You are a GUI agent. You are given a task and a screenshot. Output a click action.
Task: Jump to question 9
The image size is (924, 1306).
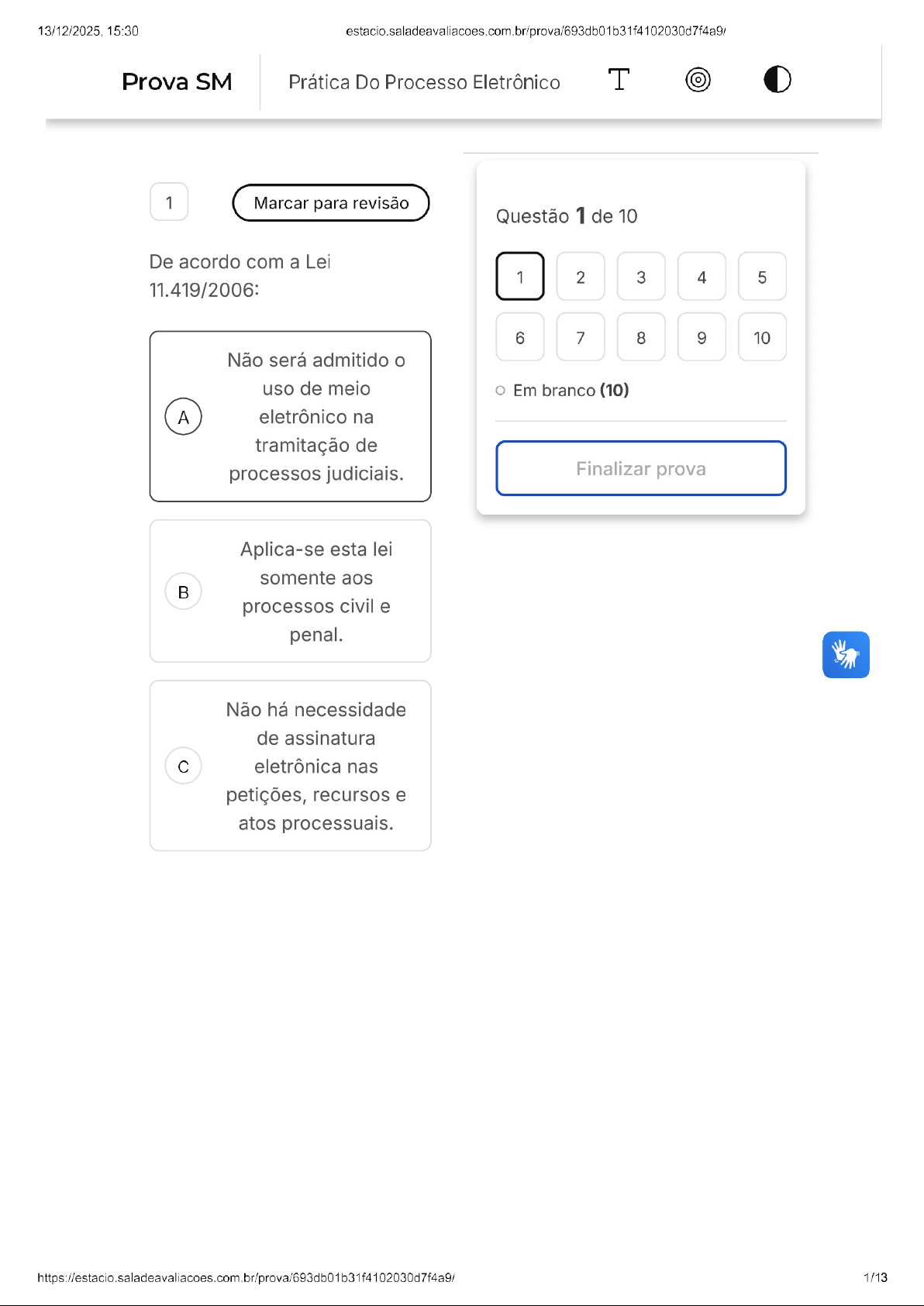tap(702, 337)
